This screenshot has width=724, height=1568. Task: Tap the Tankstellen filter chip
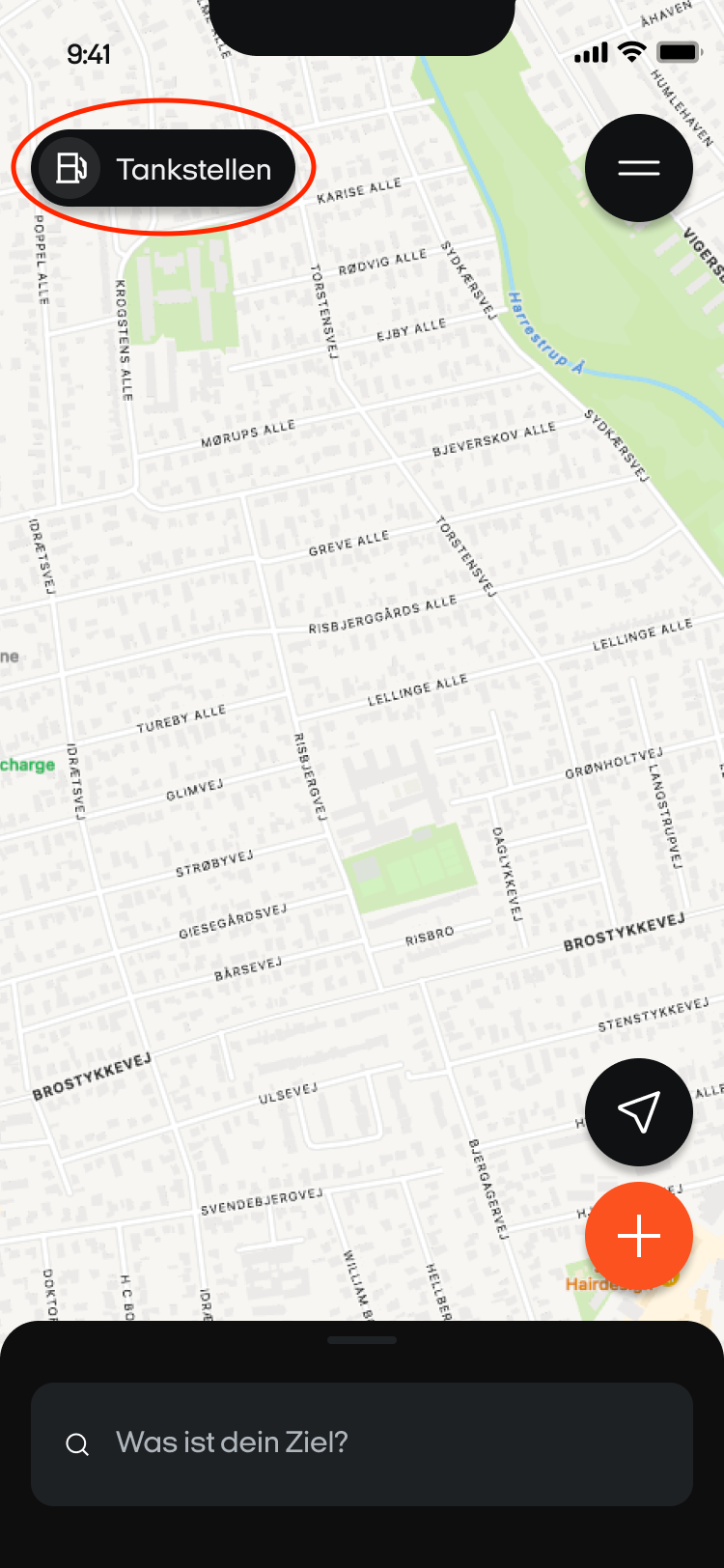(163, 168)
